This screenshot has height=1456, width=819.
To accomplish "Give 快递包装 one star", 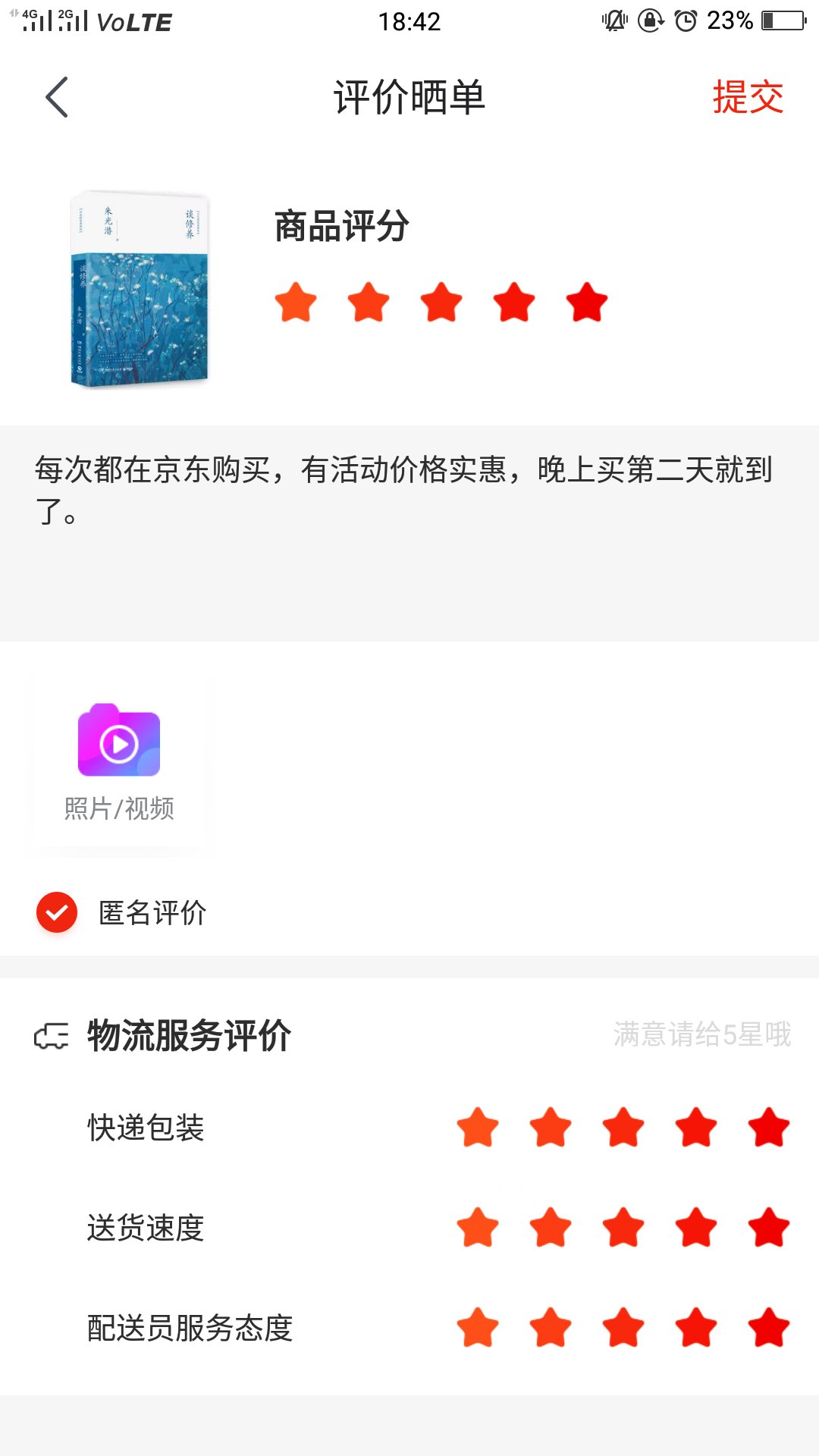I will pos(478,1128).
